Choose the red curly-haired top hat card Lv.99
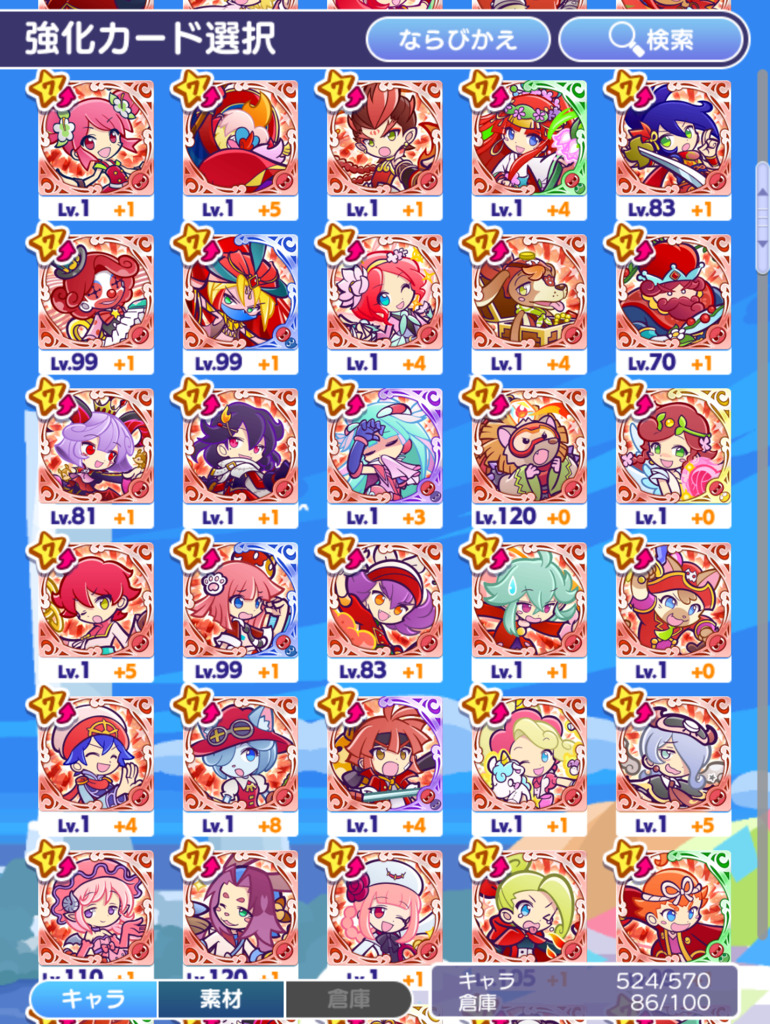This screenshot has height=1024, width=770. [x=96, y=294]
